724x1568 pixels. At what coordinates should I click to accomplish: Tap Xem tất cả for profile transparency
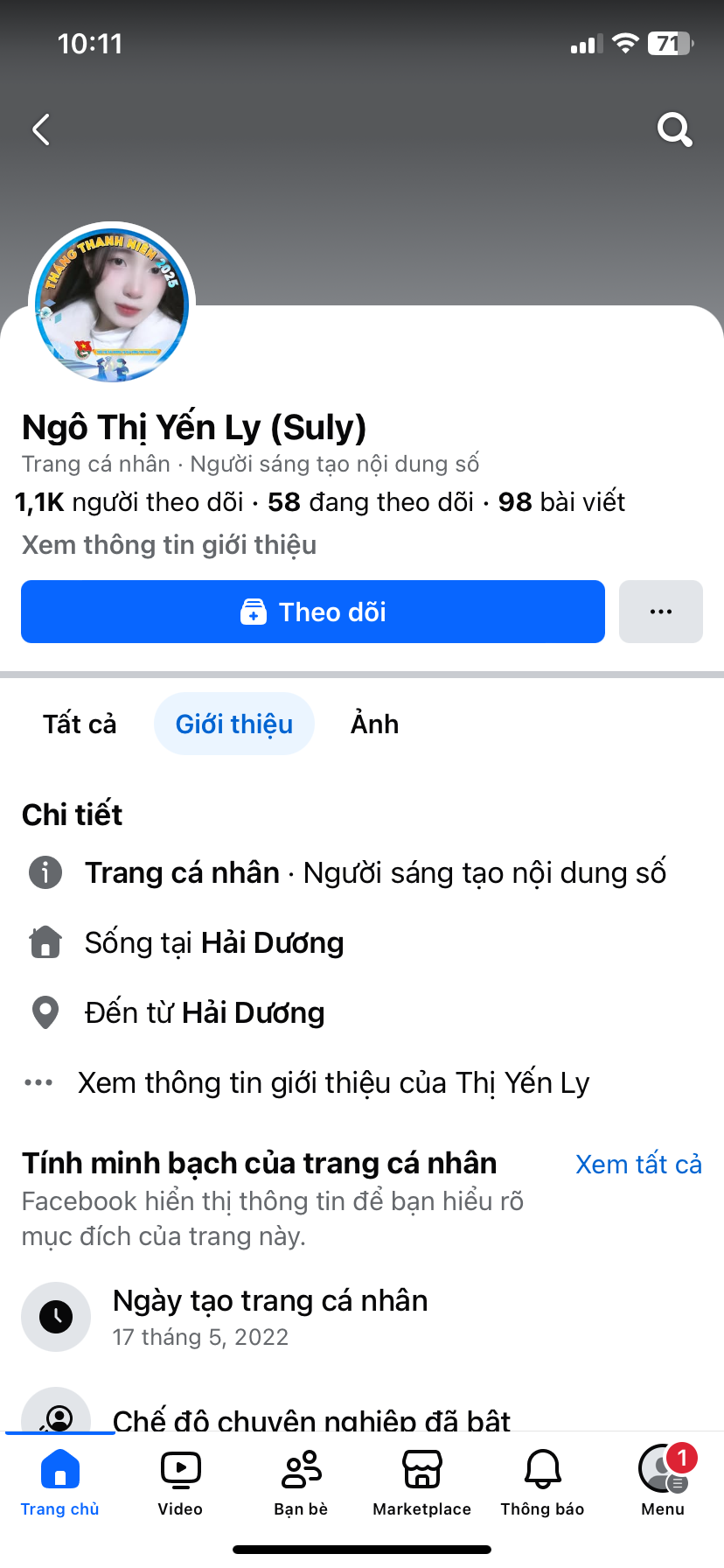tap(638, 1164)
